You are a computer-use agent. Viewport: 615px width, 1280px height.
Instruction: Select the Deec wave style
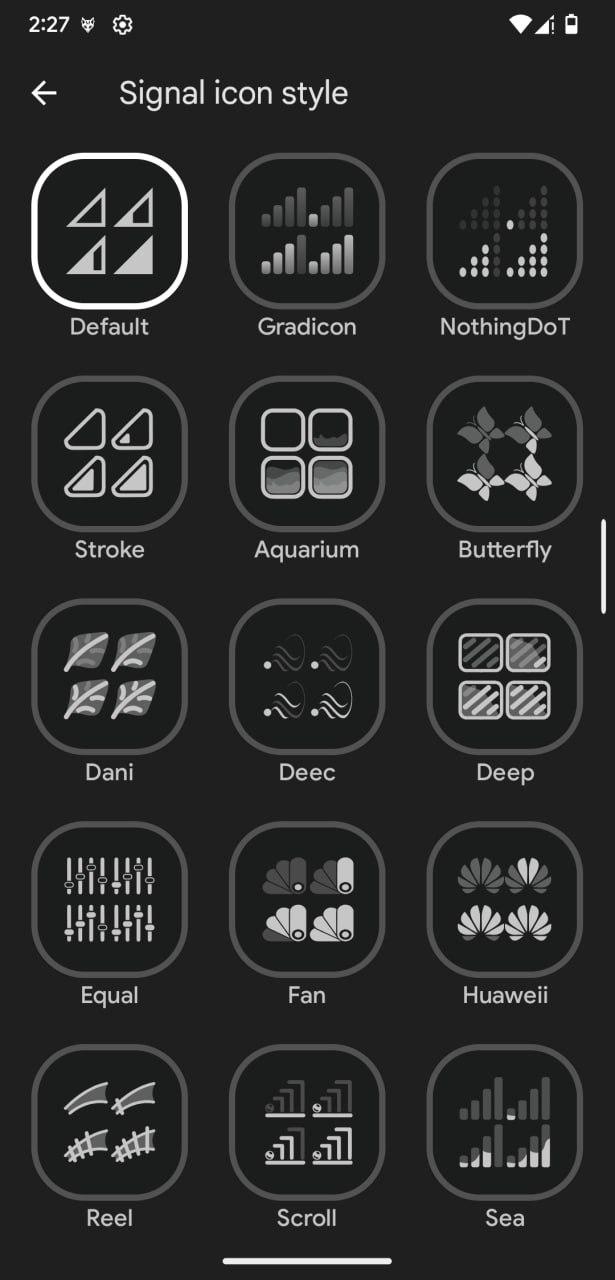pos(307,677)
